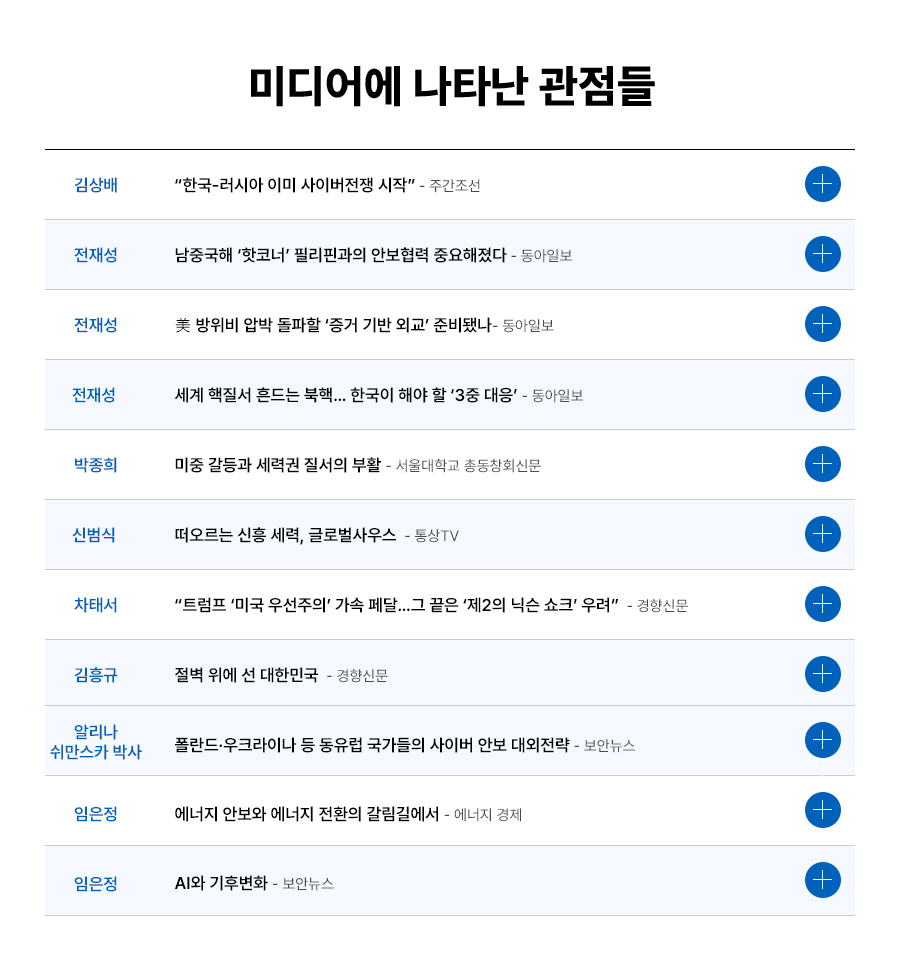Open the plus for '증거 기반 외교' article

[822, 324]
